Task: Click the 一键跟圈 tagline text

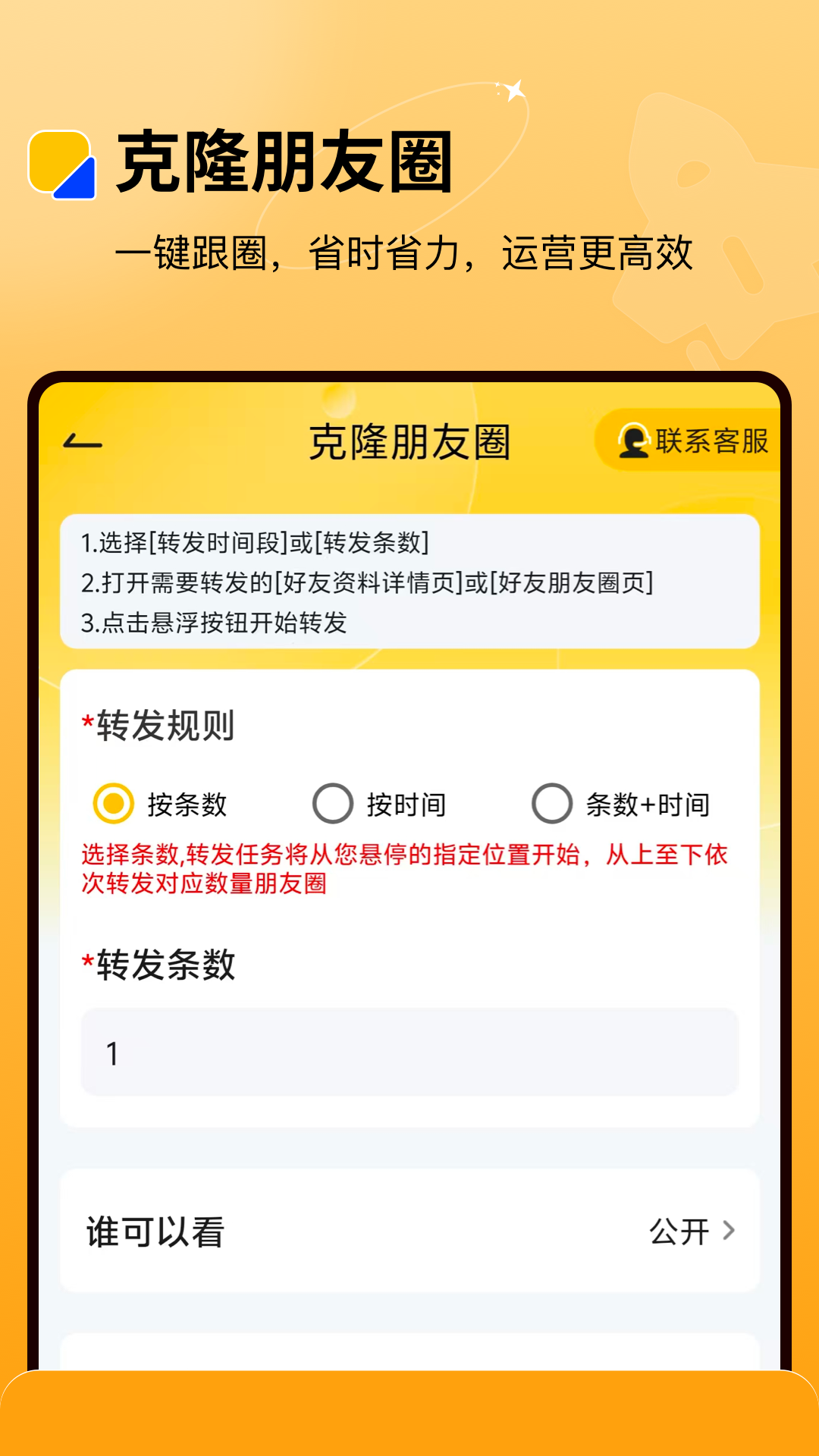Action: click(x=409, y=250)
